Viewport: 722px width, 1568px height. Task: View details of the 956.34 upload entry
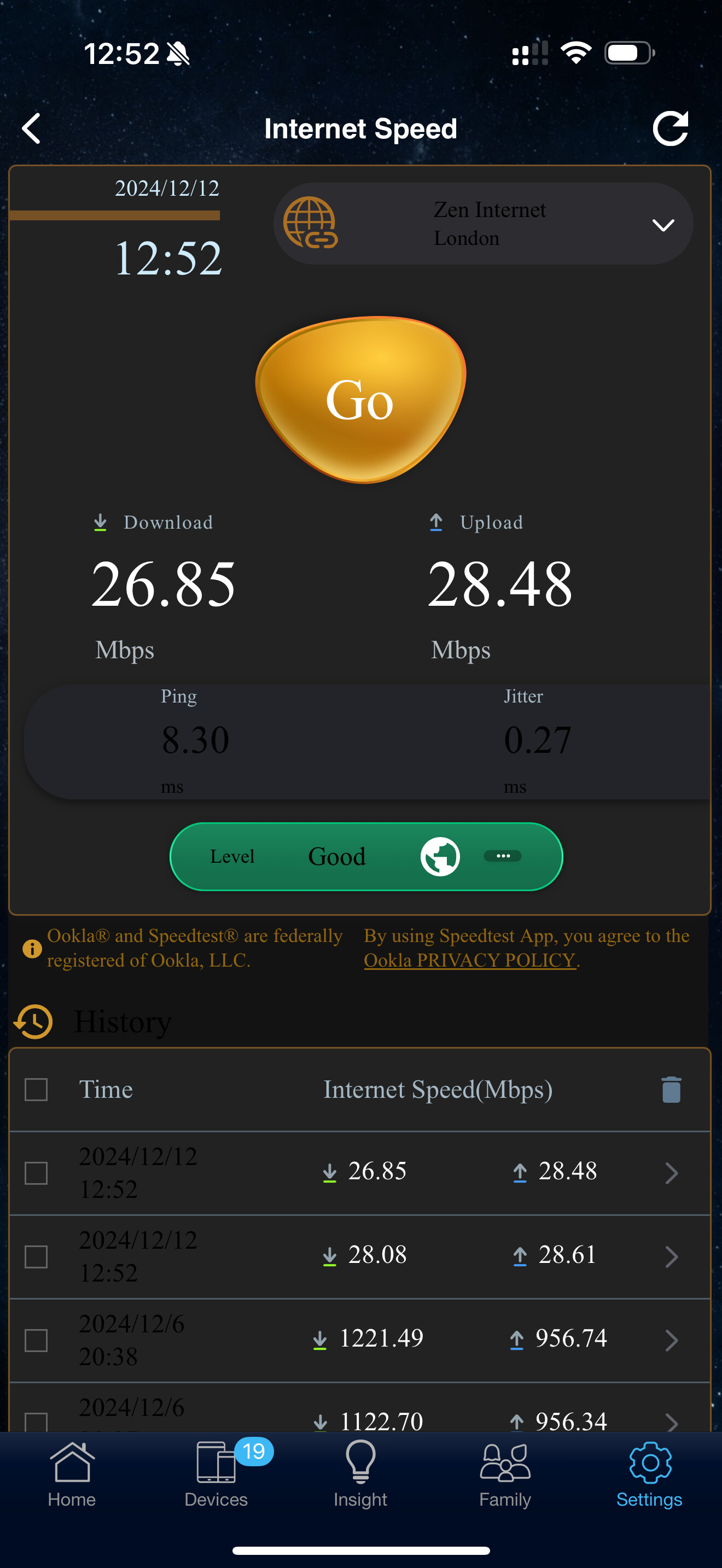(671, 1421)
